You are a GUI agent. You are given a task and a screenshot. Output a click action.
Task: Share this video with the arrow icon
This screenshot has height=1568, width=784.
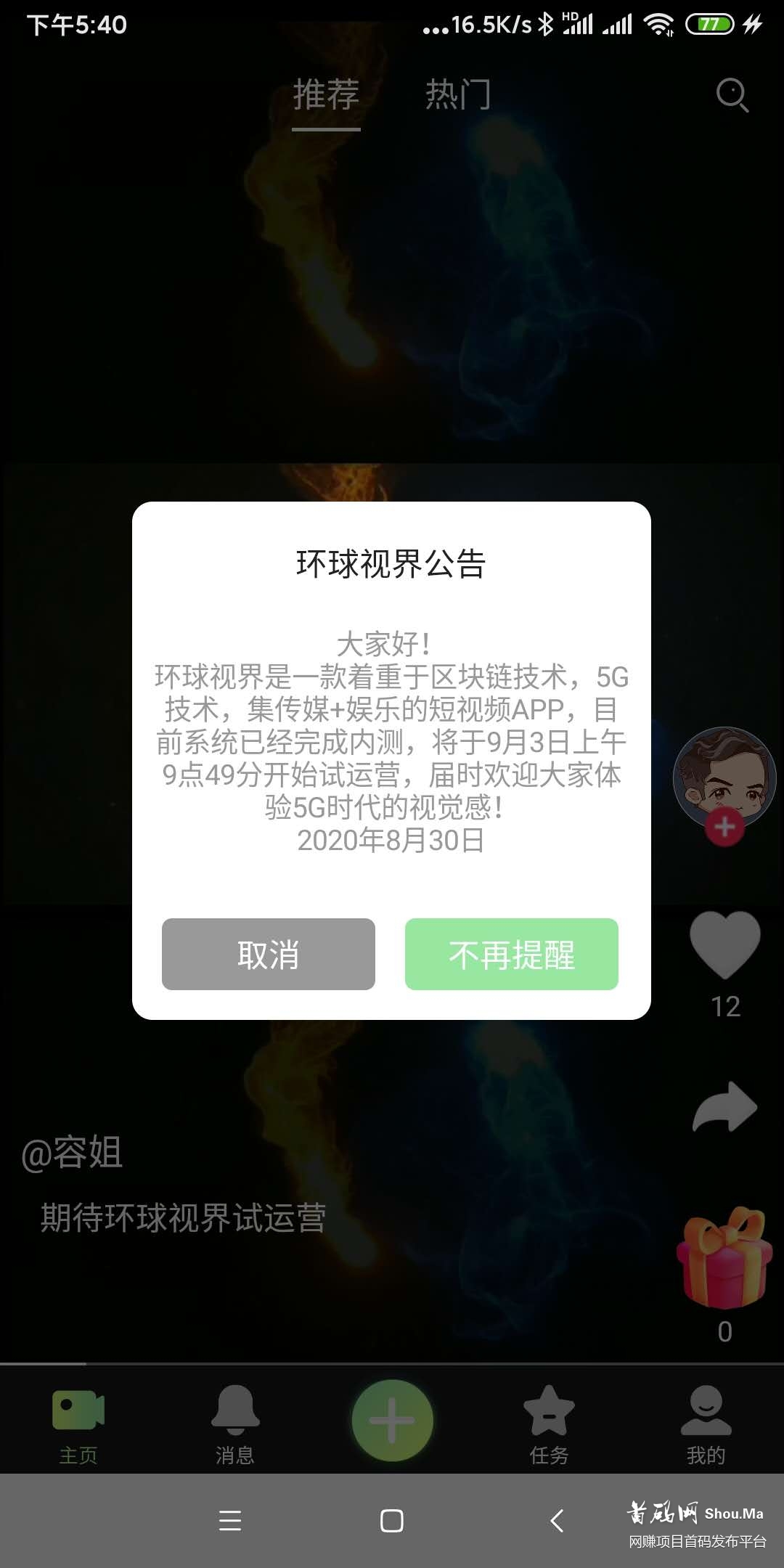tap(724, 1108)
